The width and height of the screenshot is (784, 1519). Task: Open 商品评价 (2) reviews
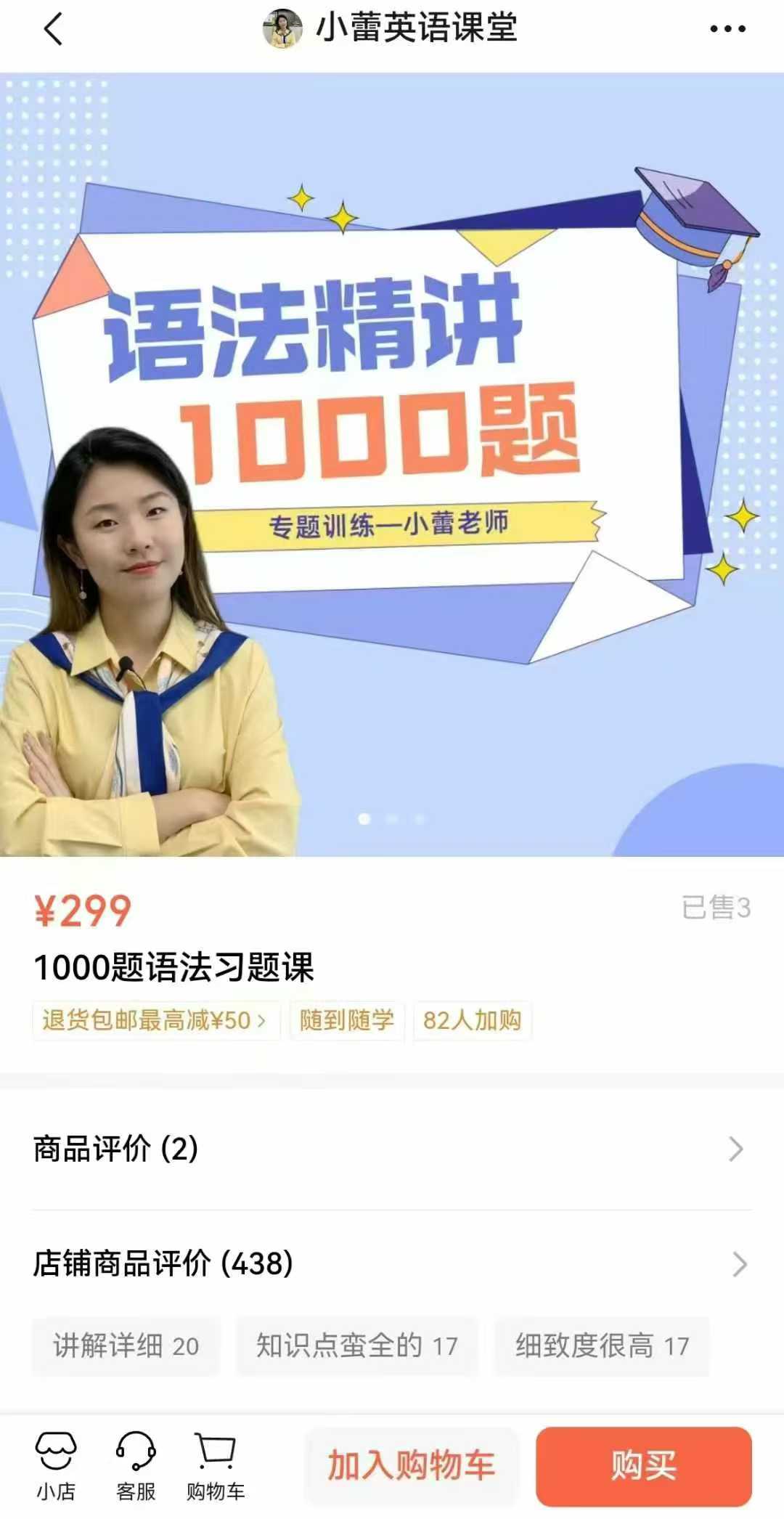392,1149
